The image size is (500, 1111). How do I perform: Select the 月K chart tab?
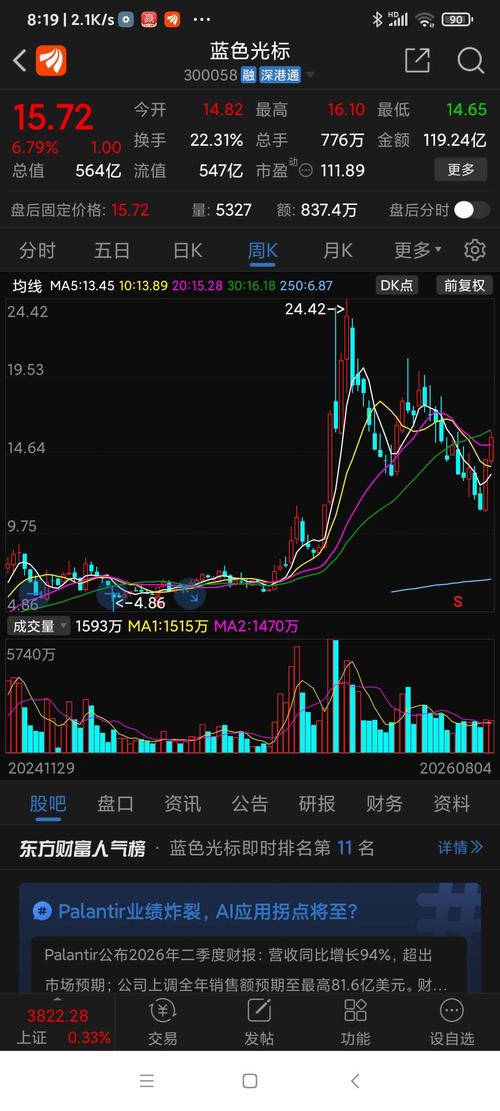click(x=337, y=250)
